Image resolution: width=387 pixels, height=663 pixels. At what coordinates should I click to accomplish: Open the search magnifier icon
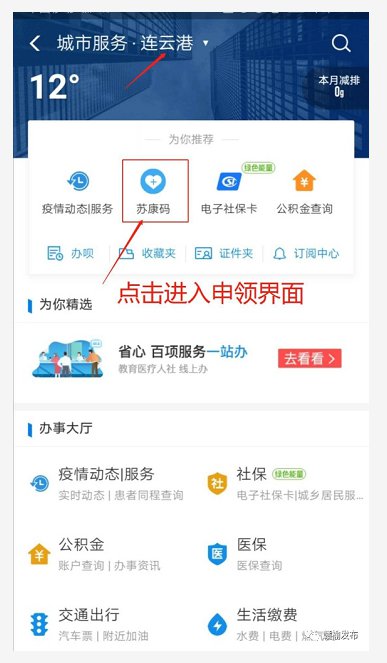[341, 43]
